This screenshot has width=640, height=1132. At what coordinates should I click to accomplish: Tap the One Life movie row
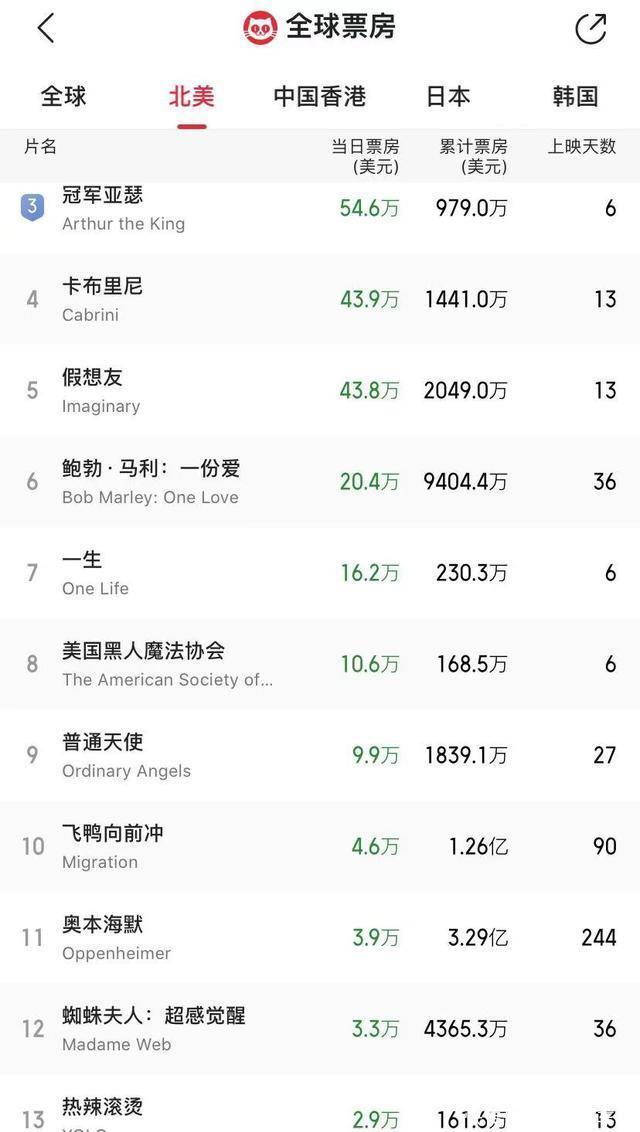(x=320, y=572)
